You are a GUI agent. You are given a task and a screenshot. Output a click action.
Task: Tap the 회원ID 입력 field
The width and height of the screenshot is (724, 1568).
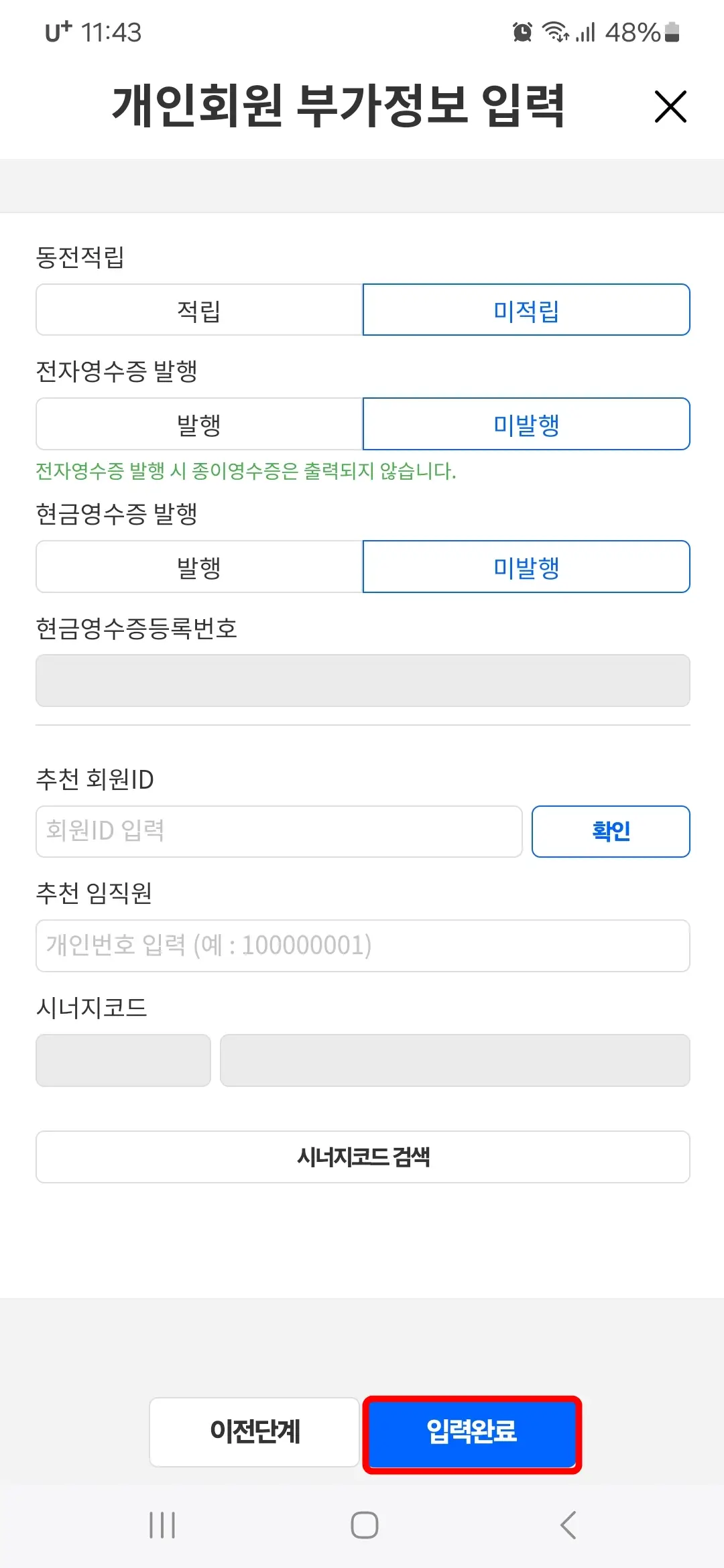(x=280, y=831)
